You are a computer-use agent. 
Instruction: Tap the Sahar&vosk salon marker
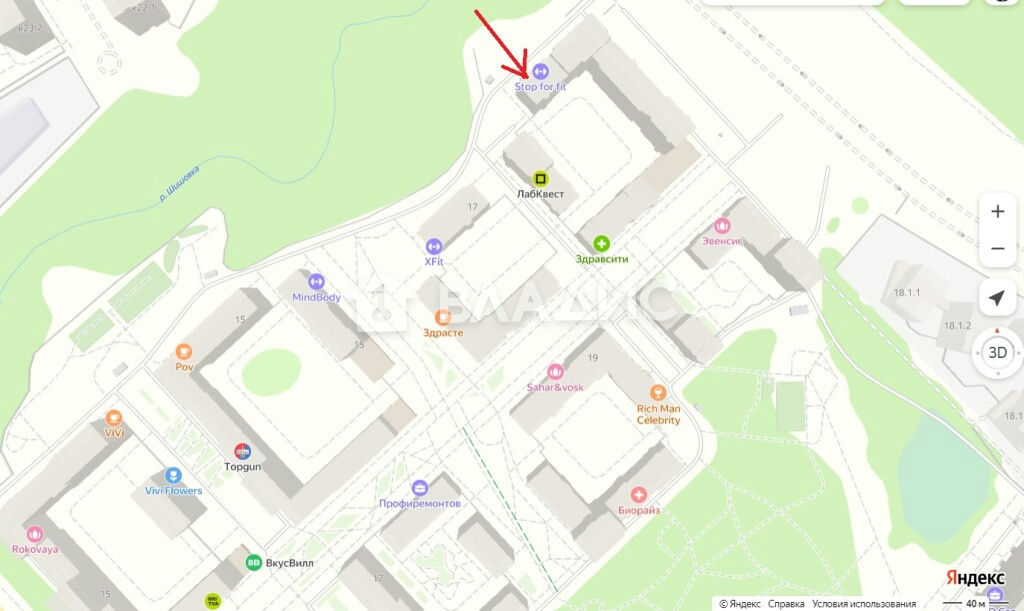(555, 371)
